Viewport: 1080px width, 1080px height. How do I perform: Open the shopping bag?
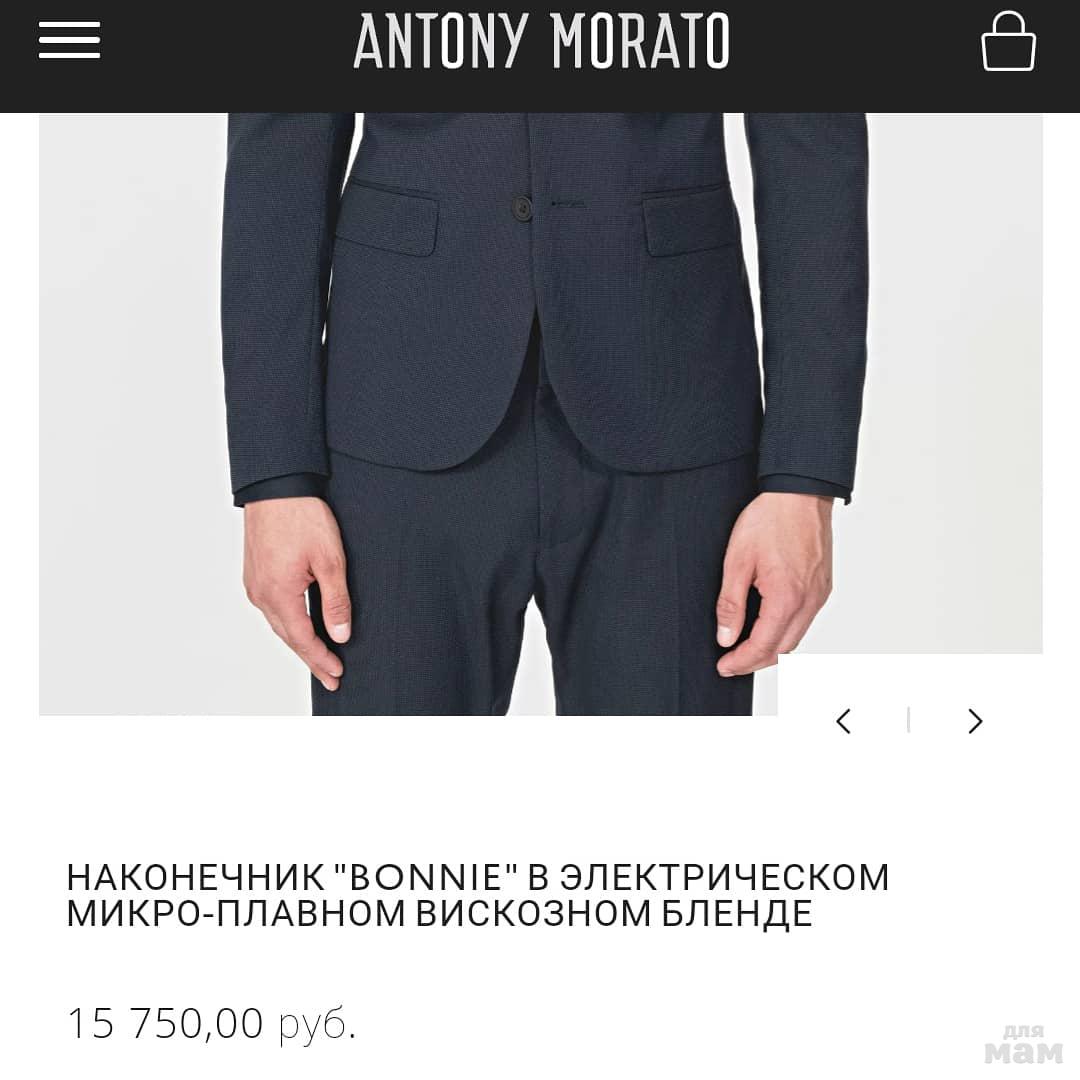coord(1008,42)
